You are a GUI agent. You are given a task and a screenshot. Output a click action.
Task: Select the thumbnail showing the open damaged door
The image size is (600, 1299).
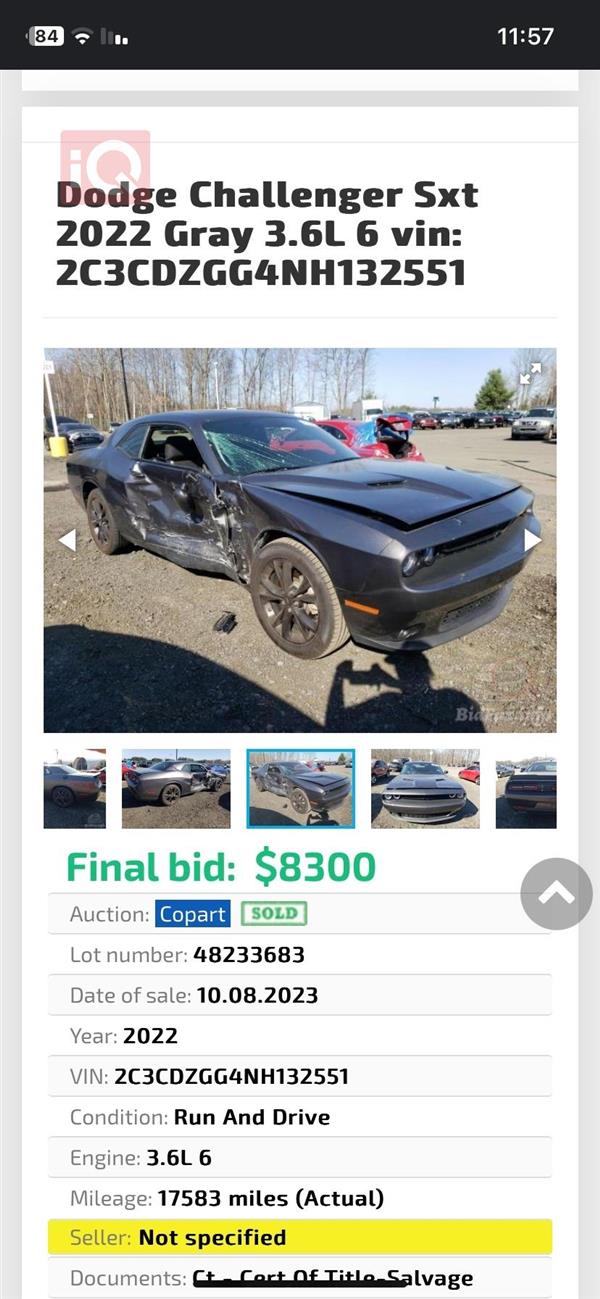176,788
